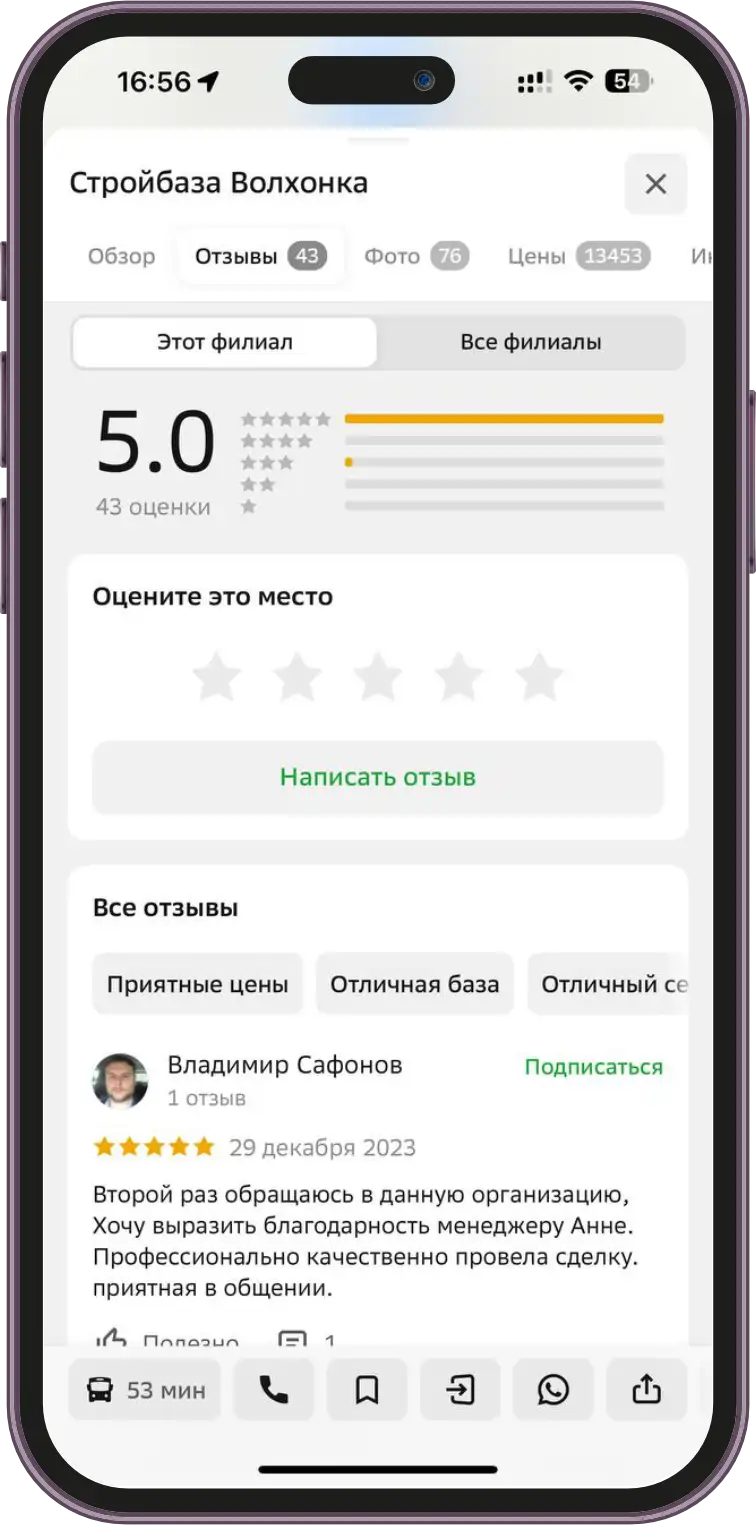Bookmark this place
Viewport: 756px width, 1525px height.
pos(367,1389)
